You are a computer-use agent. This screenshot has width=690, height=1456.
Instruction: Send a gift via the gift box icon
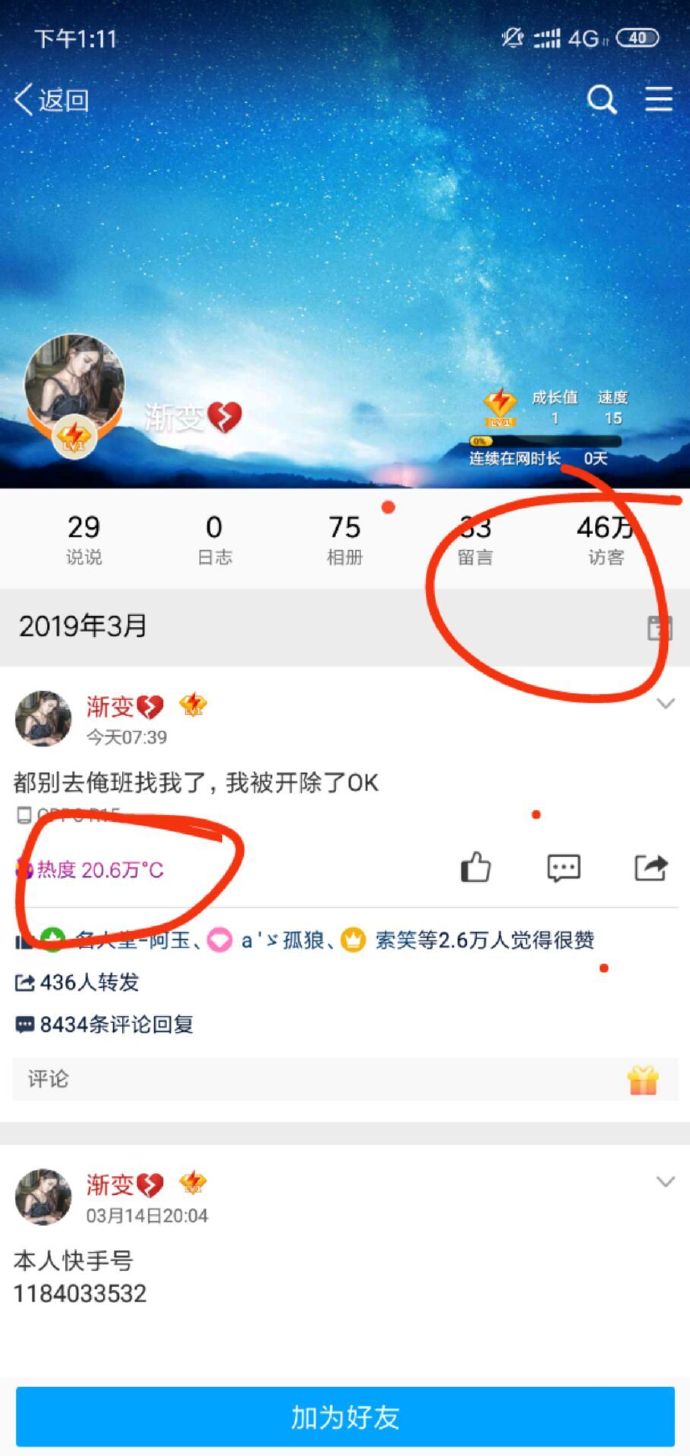tap(643, 1080)
